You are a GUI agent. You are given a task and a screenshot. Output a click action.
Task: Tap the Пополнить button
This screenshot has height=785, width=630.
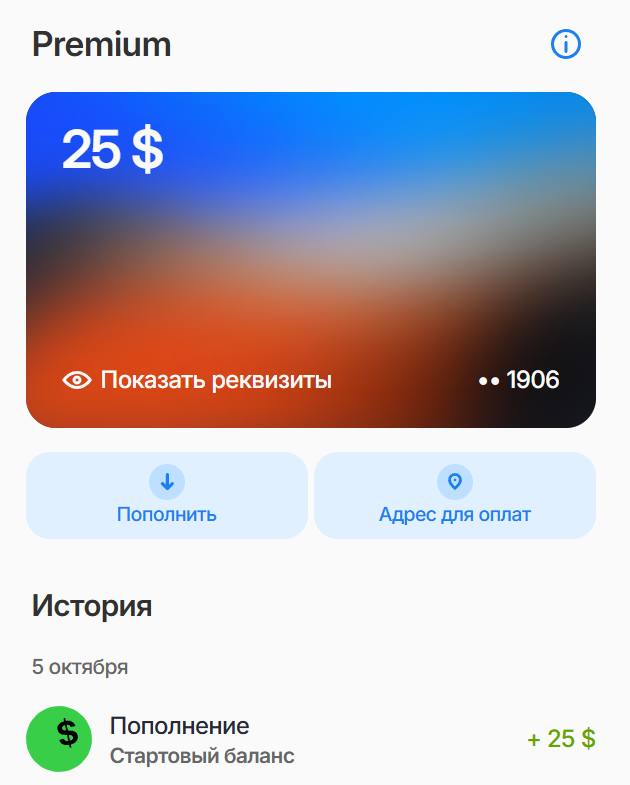tap(167, 496)
